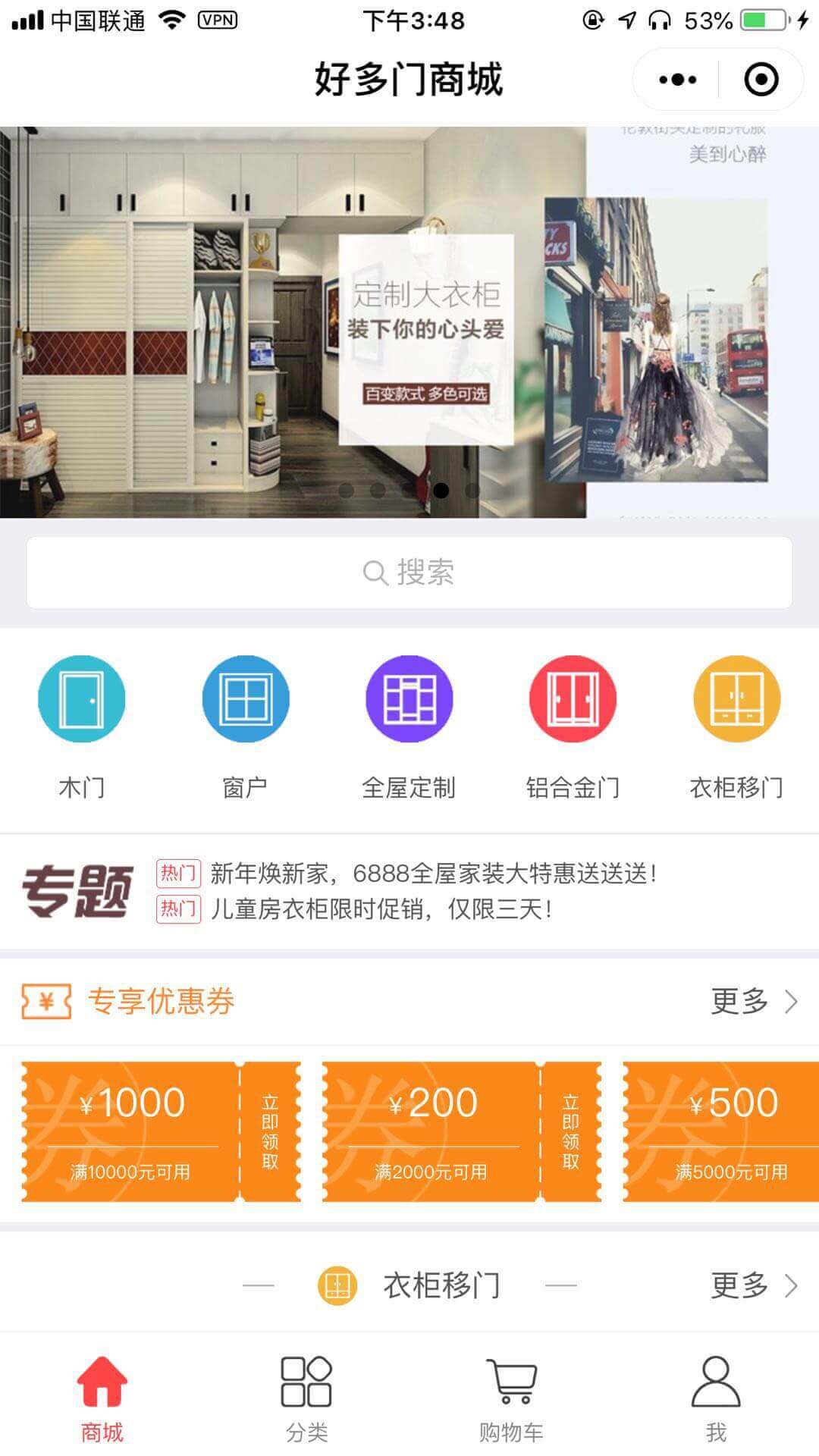
Task: View more items in 衣柜移门 section
Action: pyautogui.click(x=753, y=1285)
